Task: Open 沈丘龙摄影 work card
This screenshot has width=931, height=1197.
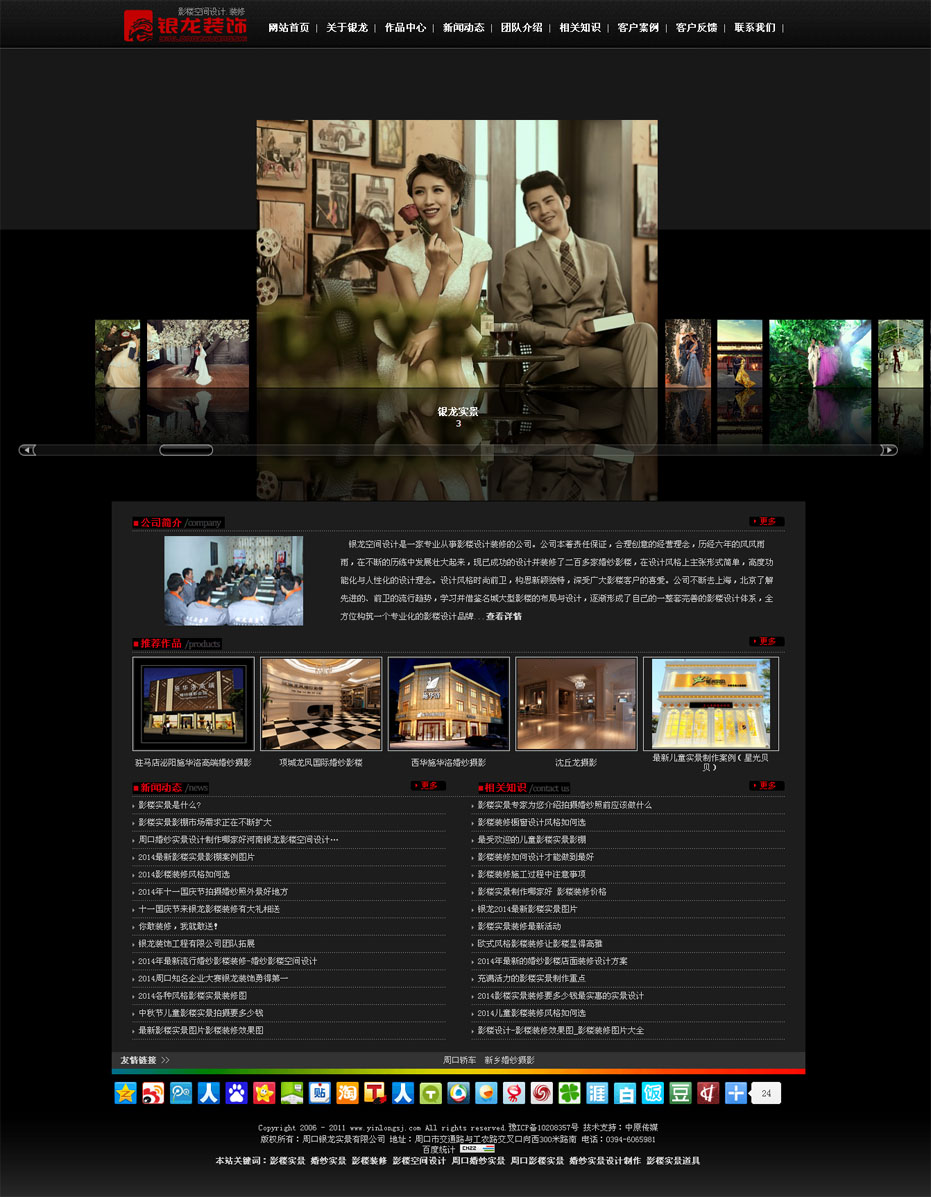Action: pyautogui.click(x=576, y=703)
